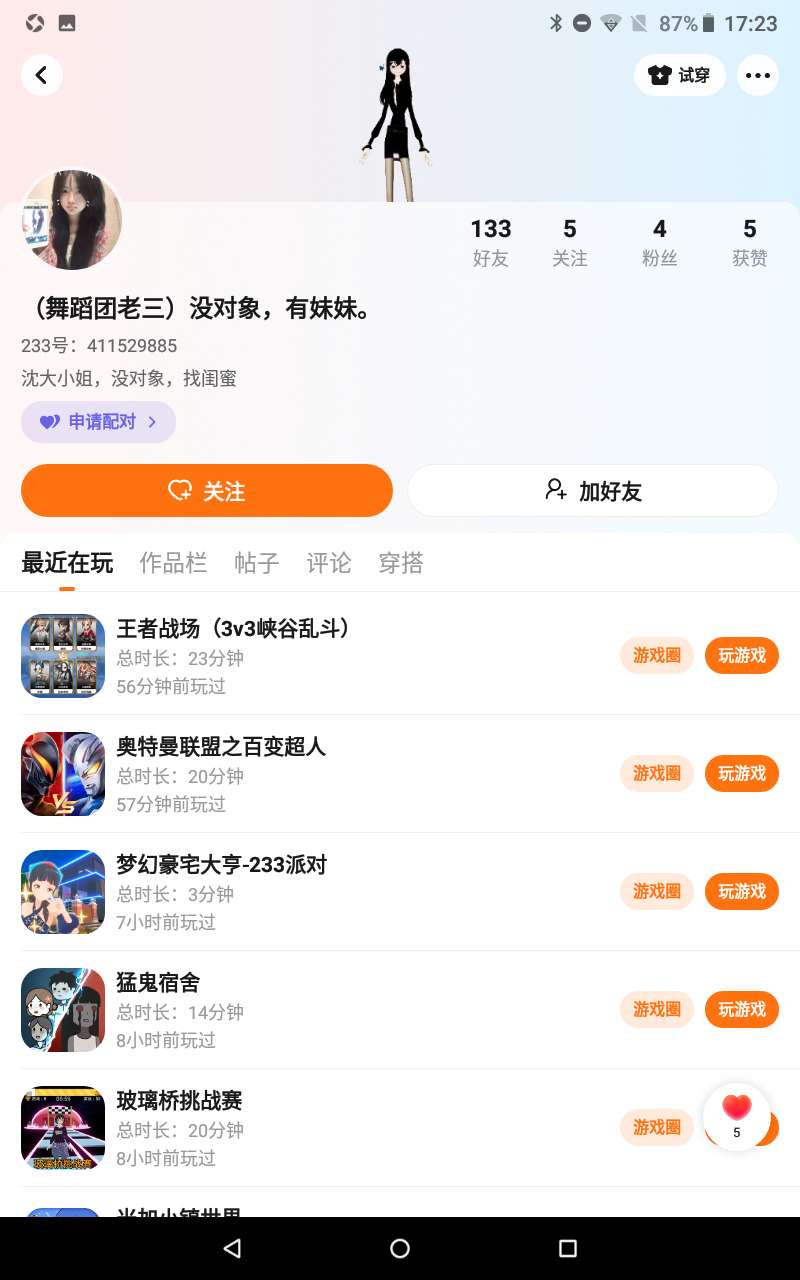800x1280 pixels.
Task: Switch to the 帖子 tab
Action: click(x=257, y=563)
